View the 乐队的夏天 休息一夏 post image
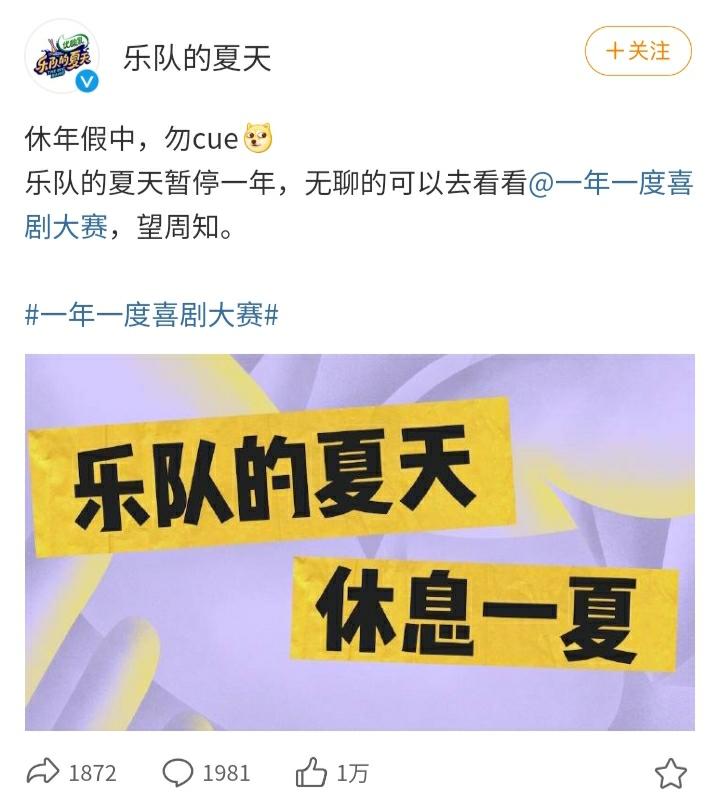Screen dimensions: 720x806 360,542
